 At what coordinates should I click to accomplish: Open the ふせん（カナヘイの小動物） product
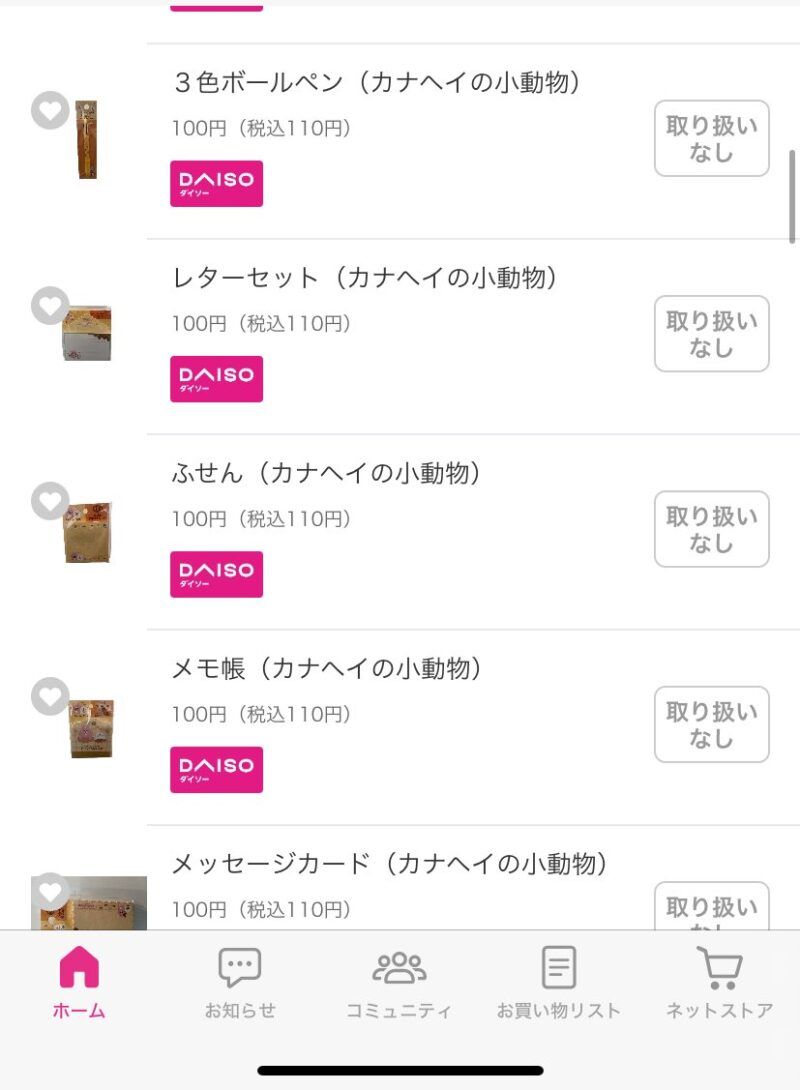326,473
